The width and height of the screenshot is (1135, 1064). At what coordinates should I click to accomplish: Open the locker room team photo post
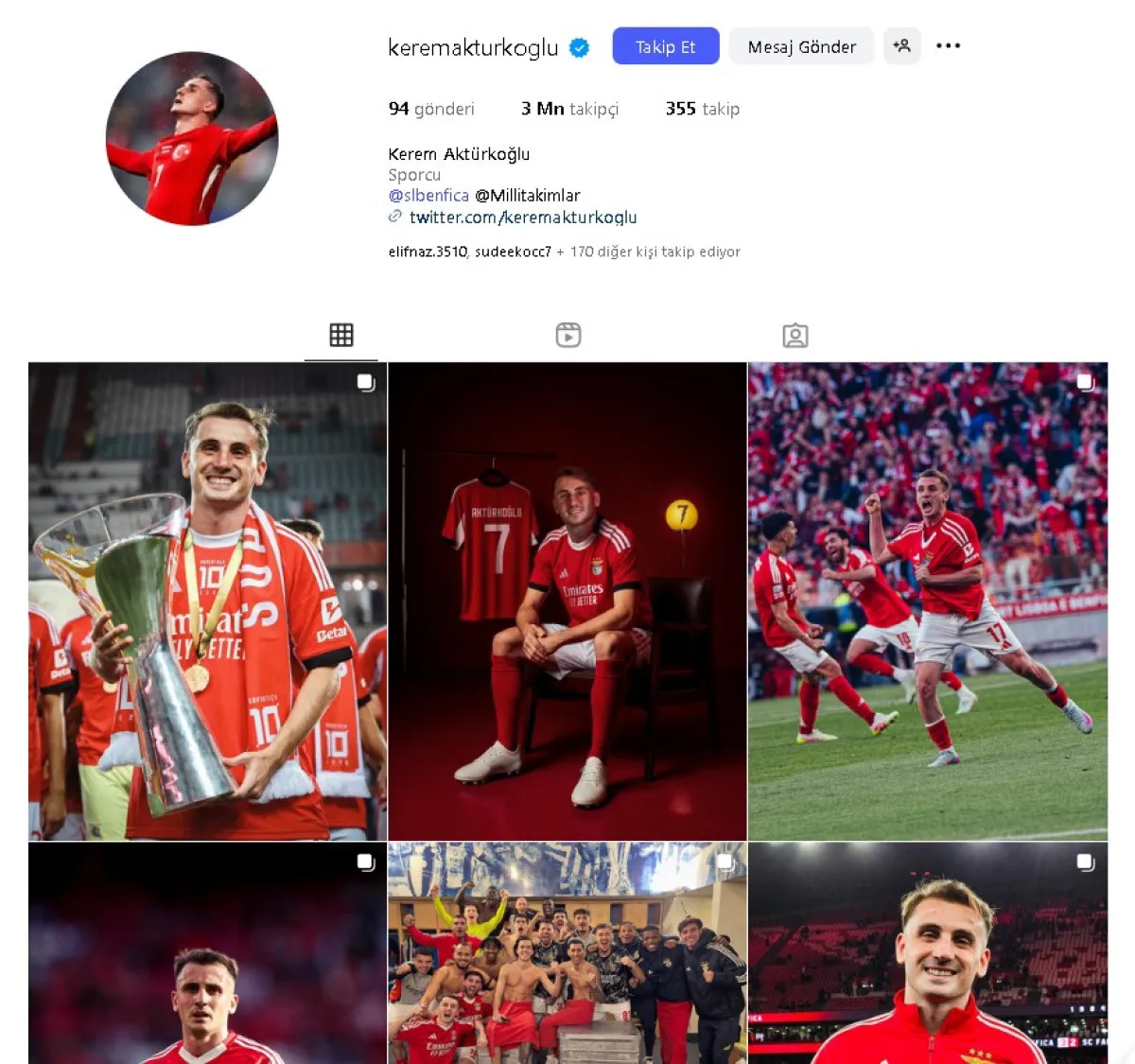pos(567,953)
